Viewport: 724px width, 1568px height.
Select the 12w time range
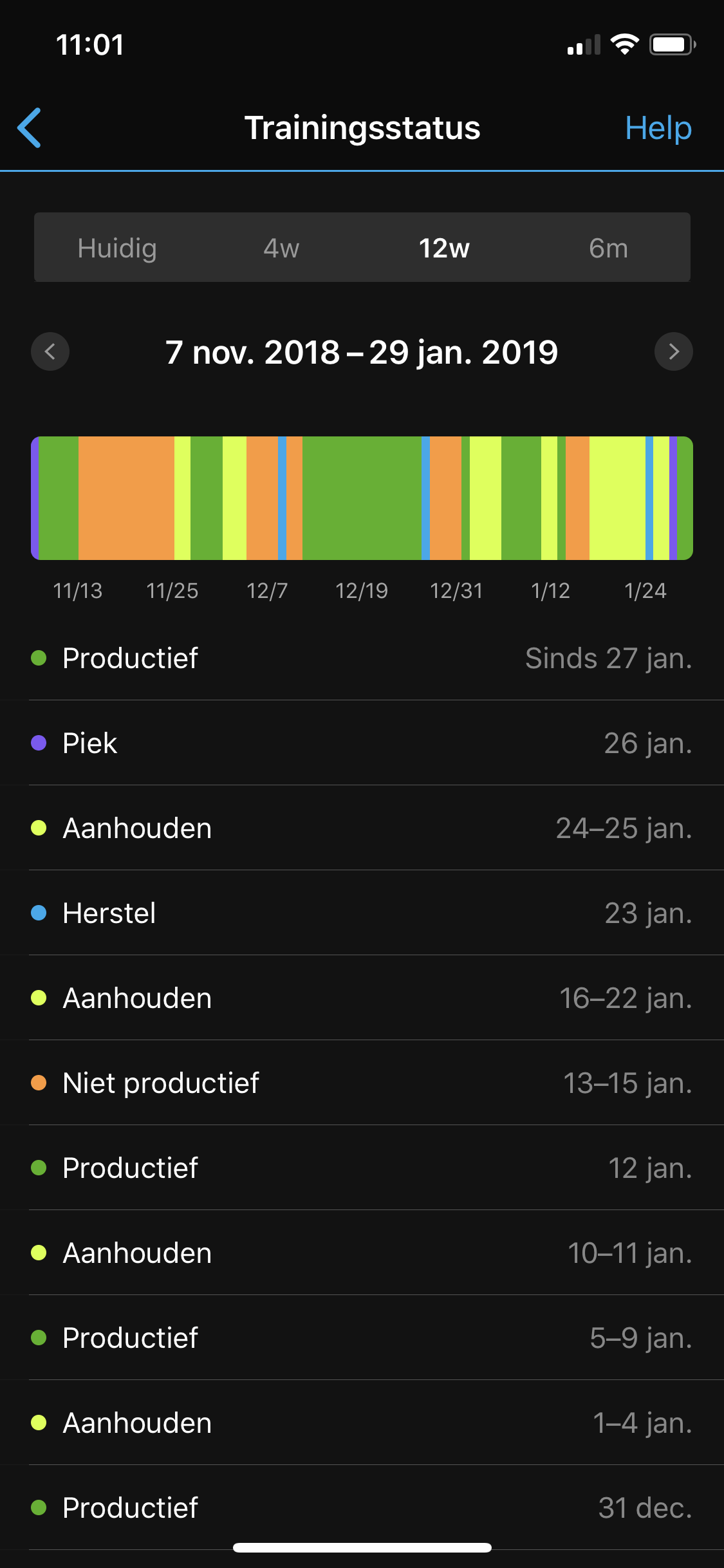coord(444,248)
